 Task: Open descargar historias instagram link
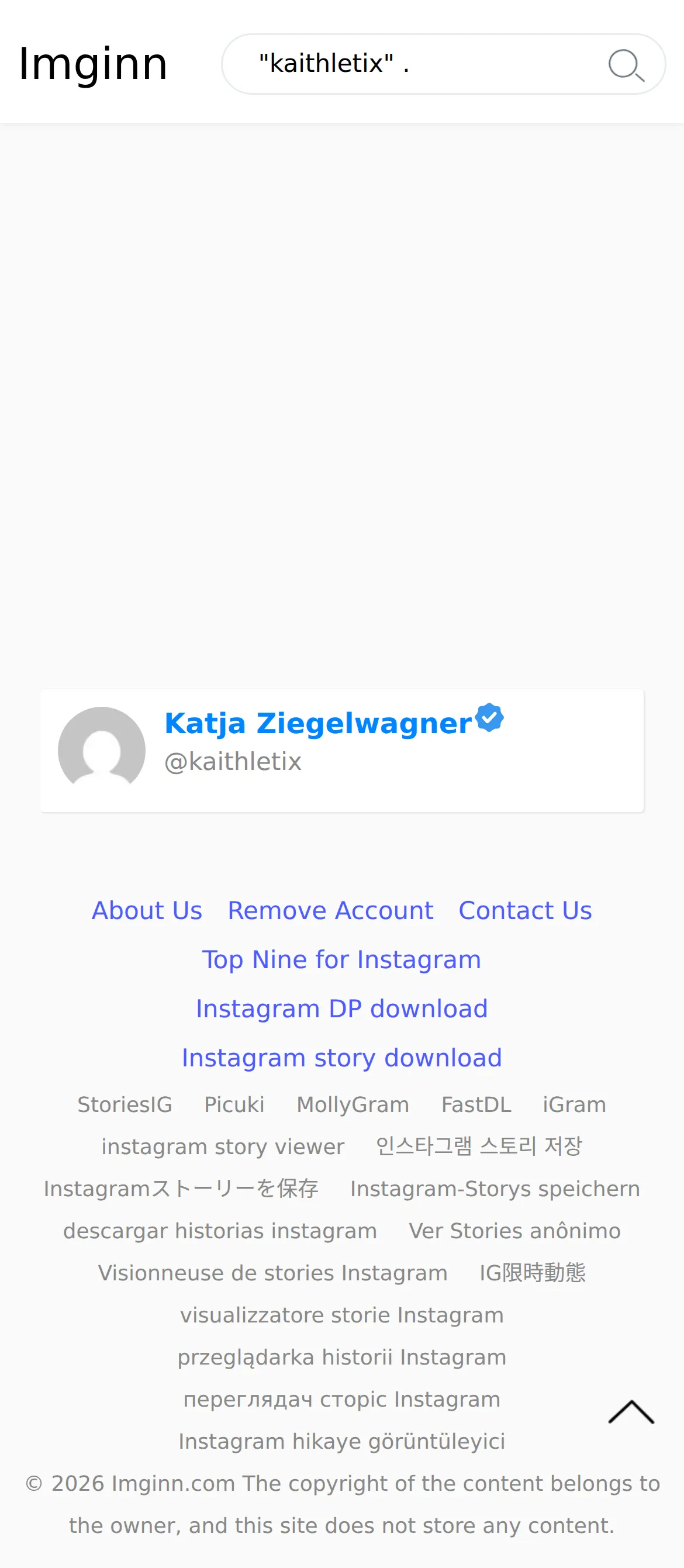(220, 1231)
